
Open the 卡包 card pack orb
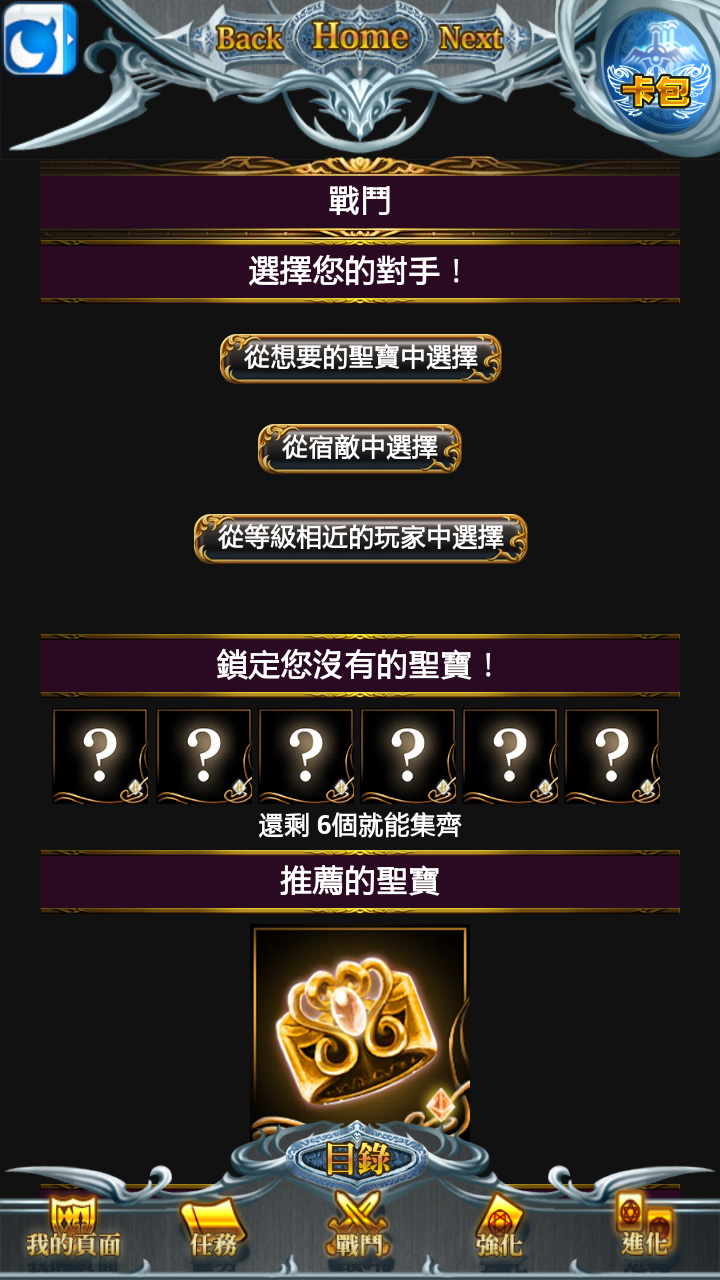[656, 73]
